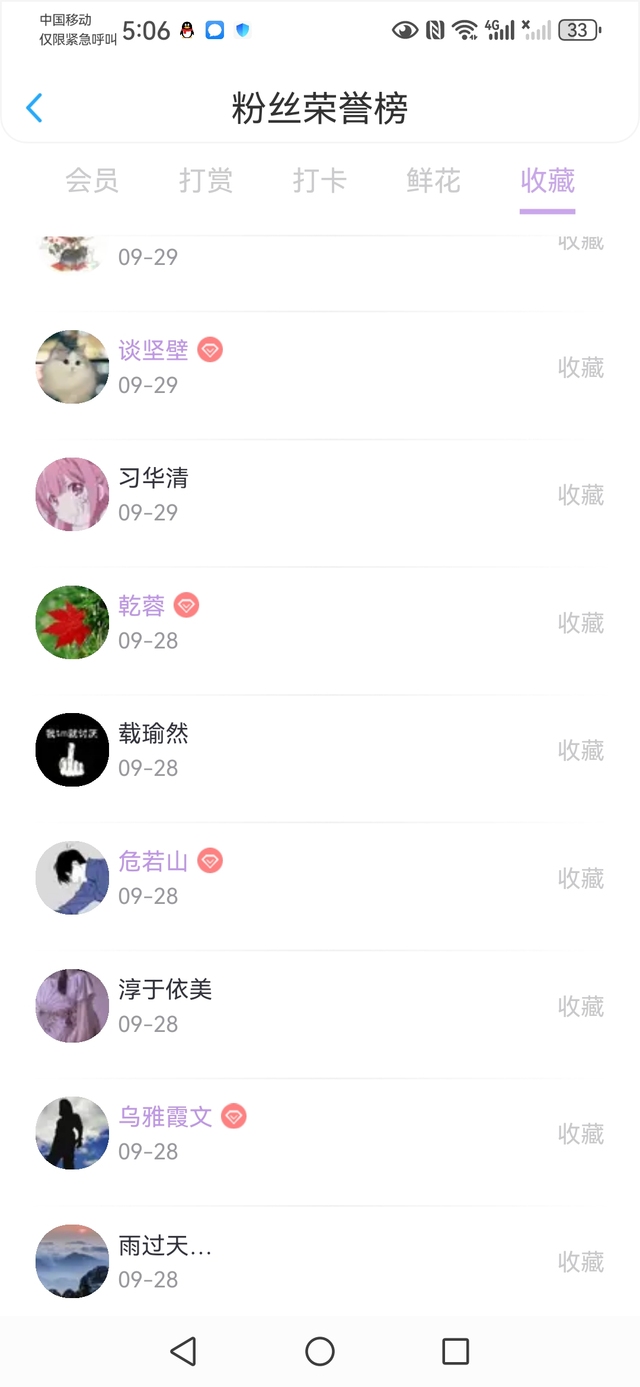Open the 打卡 tab
This screenshot has width=640, height=1387.
click(320, 180)
